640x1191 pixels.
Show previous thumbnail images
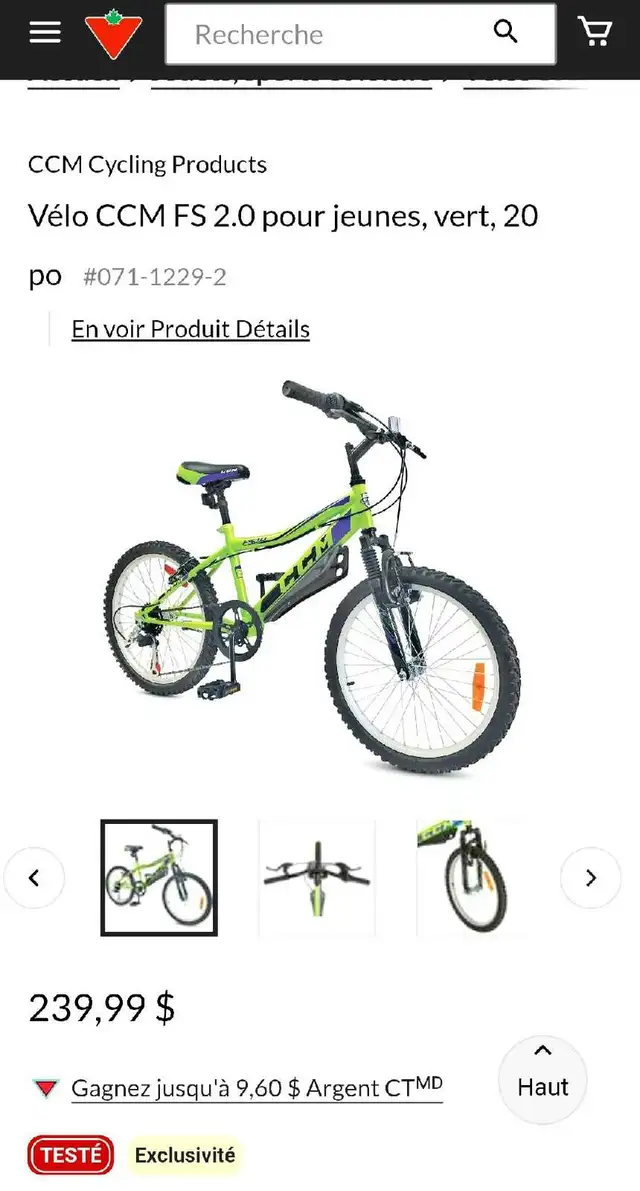pos(34,878)
